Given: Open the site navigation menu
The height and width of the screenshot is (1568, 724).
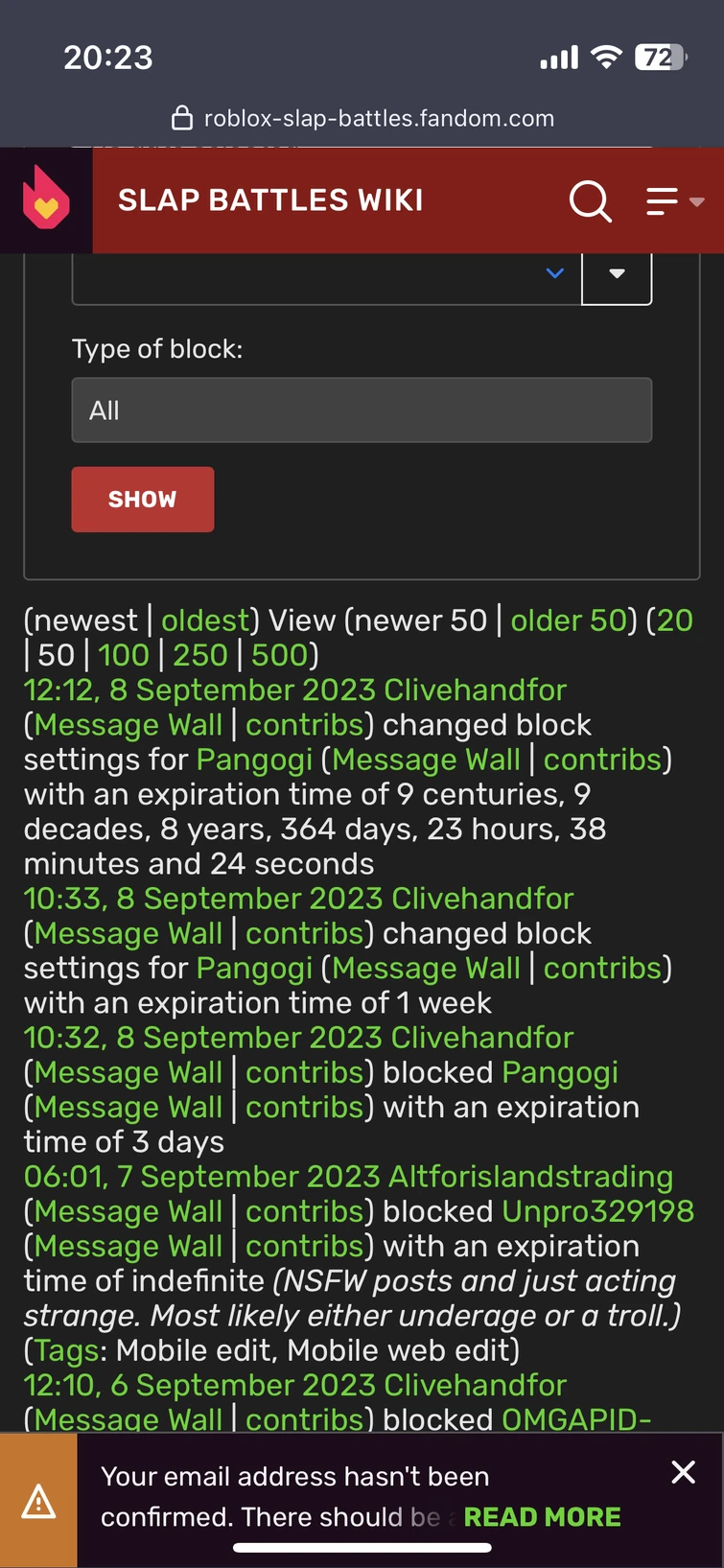Looking at the screenshot, I should coord(674,201).
